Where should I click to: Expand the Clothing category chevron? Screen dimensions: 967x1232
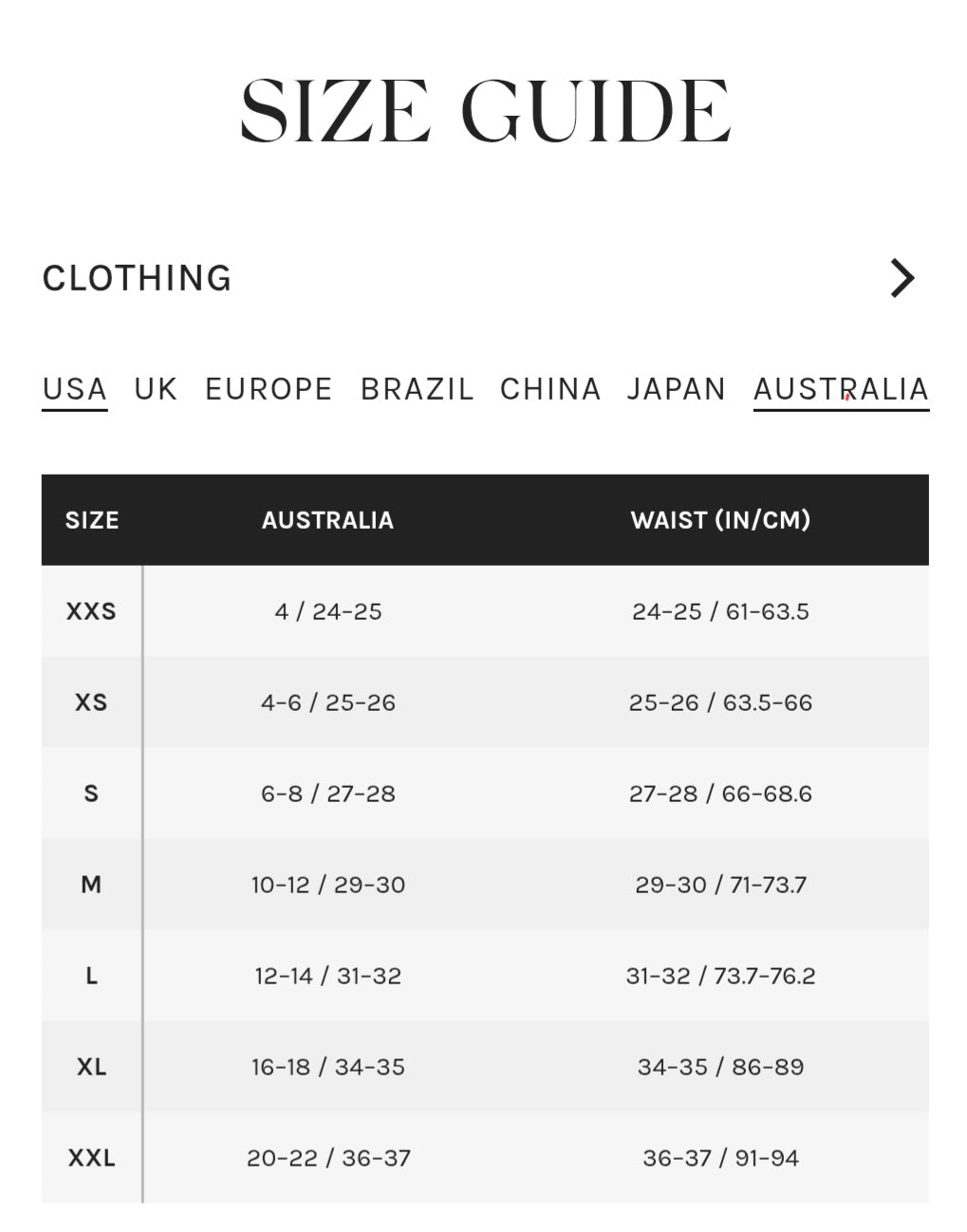point(902,278)
